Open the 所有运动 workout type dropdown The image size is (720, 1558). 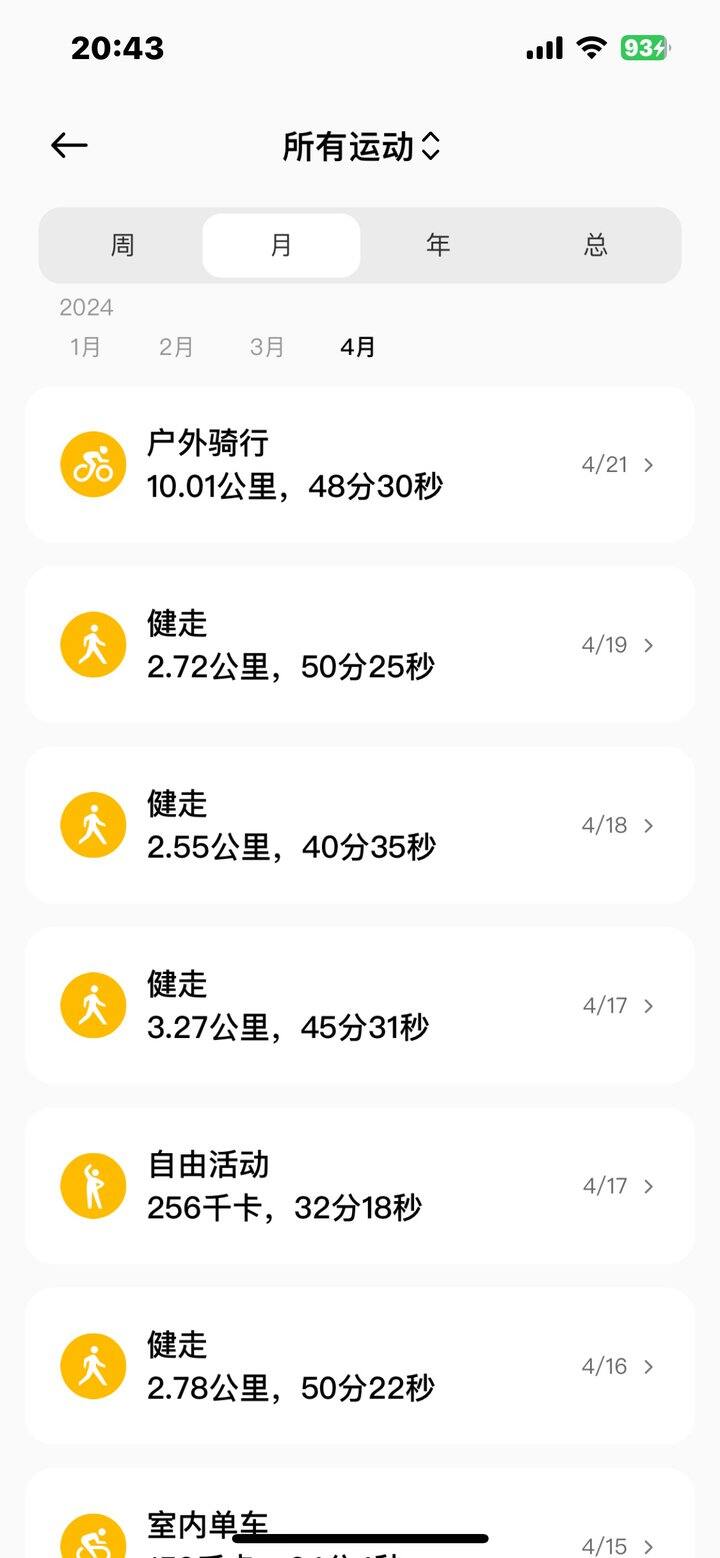[361, 146]
